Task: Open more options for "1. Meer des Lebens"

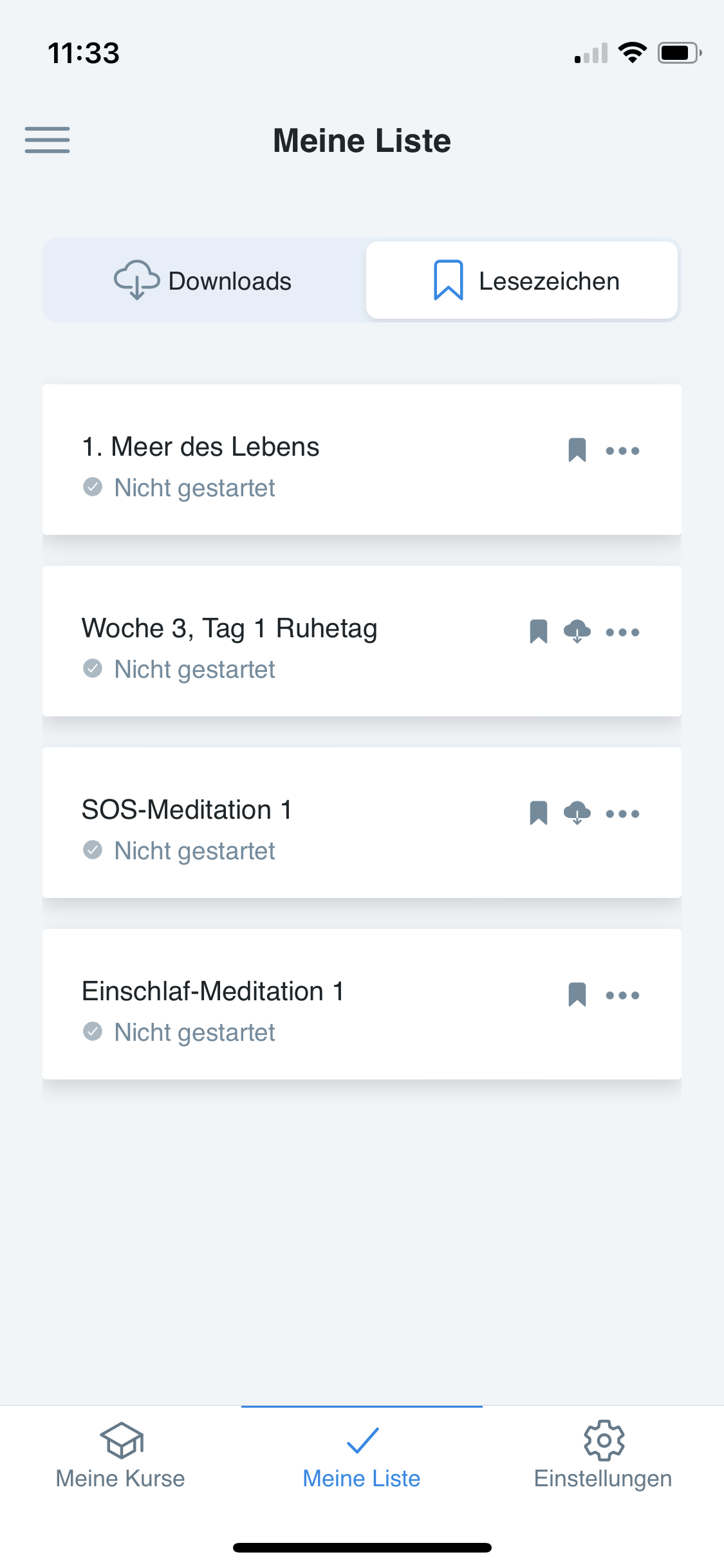Action: [622, 451]
